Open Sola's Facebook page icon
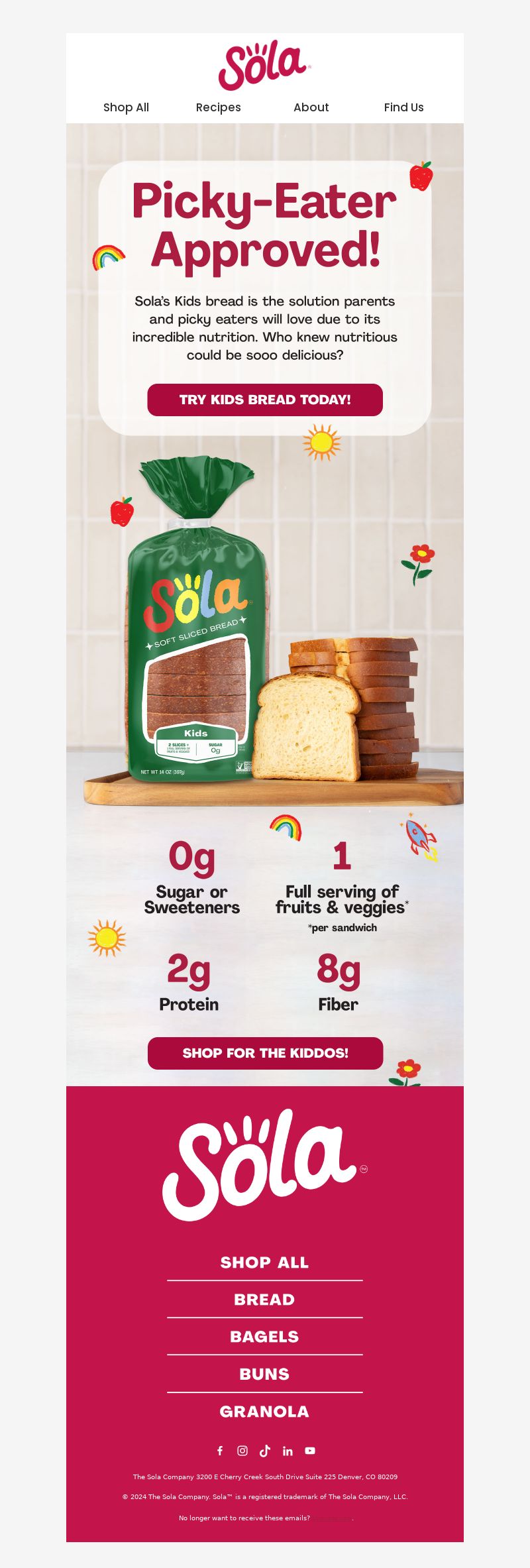The image size is (530, 1568). pos(220,1451)
